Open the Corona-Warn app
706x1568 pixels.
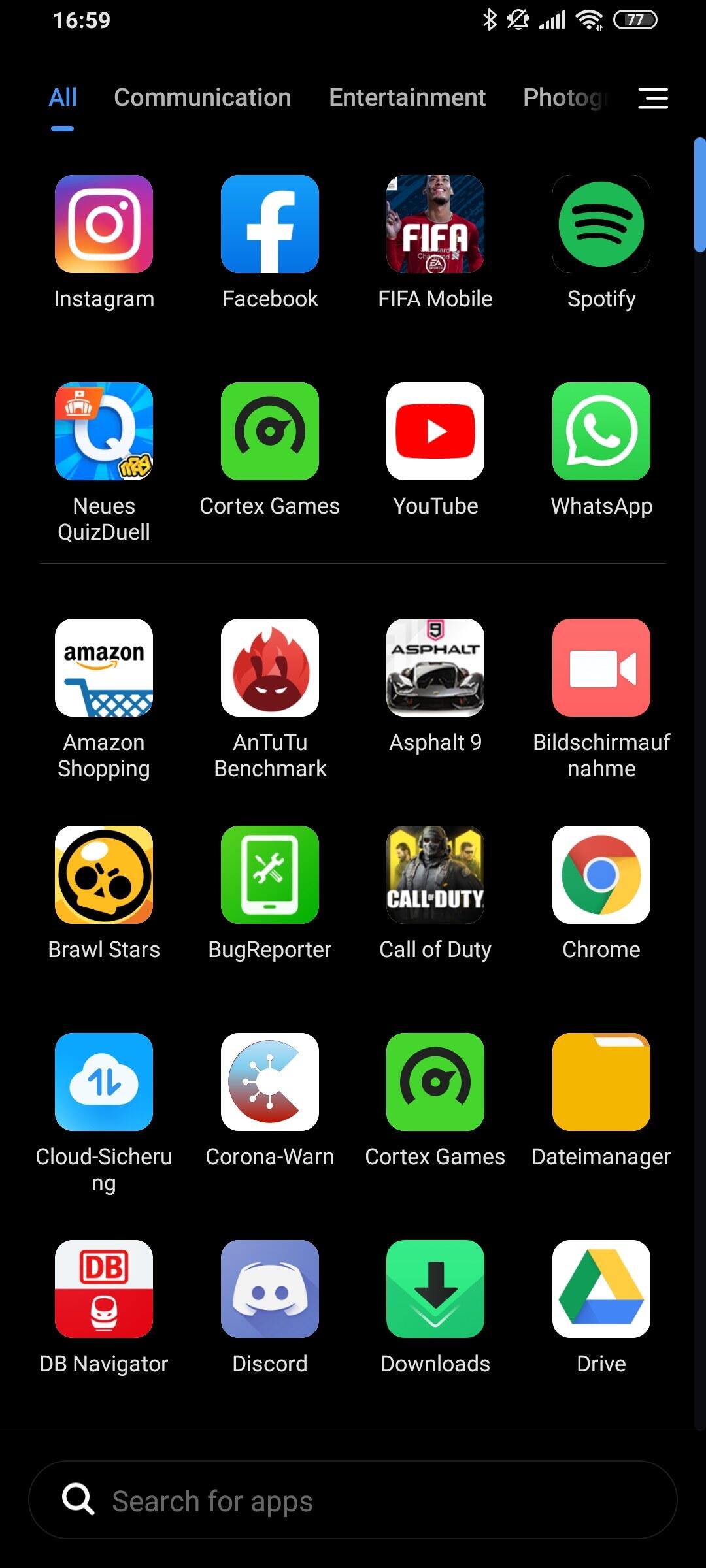tap(269, 1082)
